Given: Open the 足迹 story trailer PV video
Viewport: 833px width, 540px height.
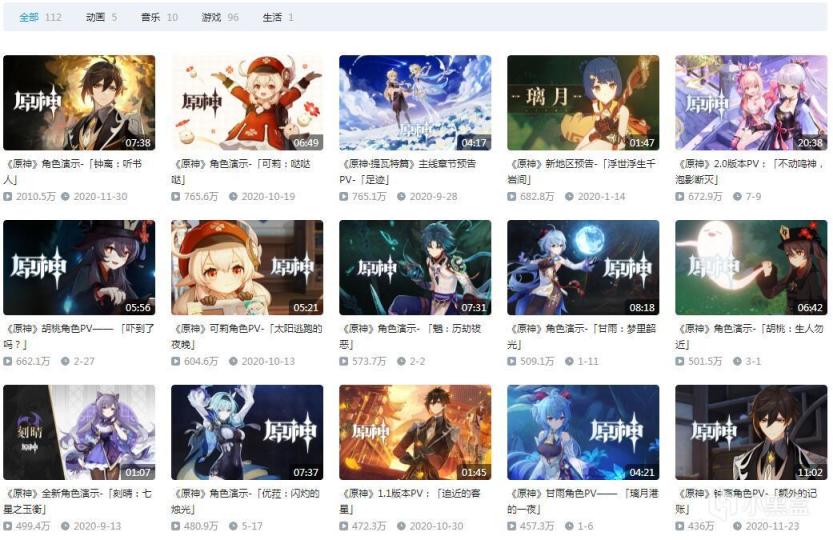Looking at the screenshot, I should tap(415, 102).
